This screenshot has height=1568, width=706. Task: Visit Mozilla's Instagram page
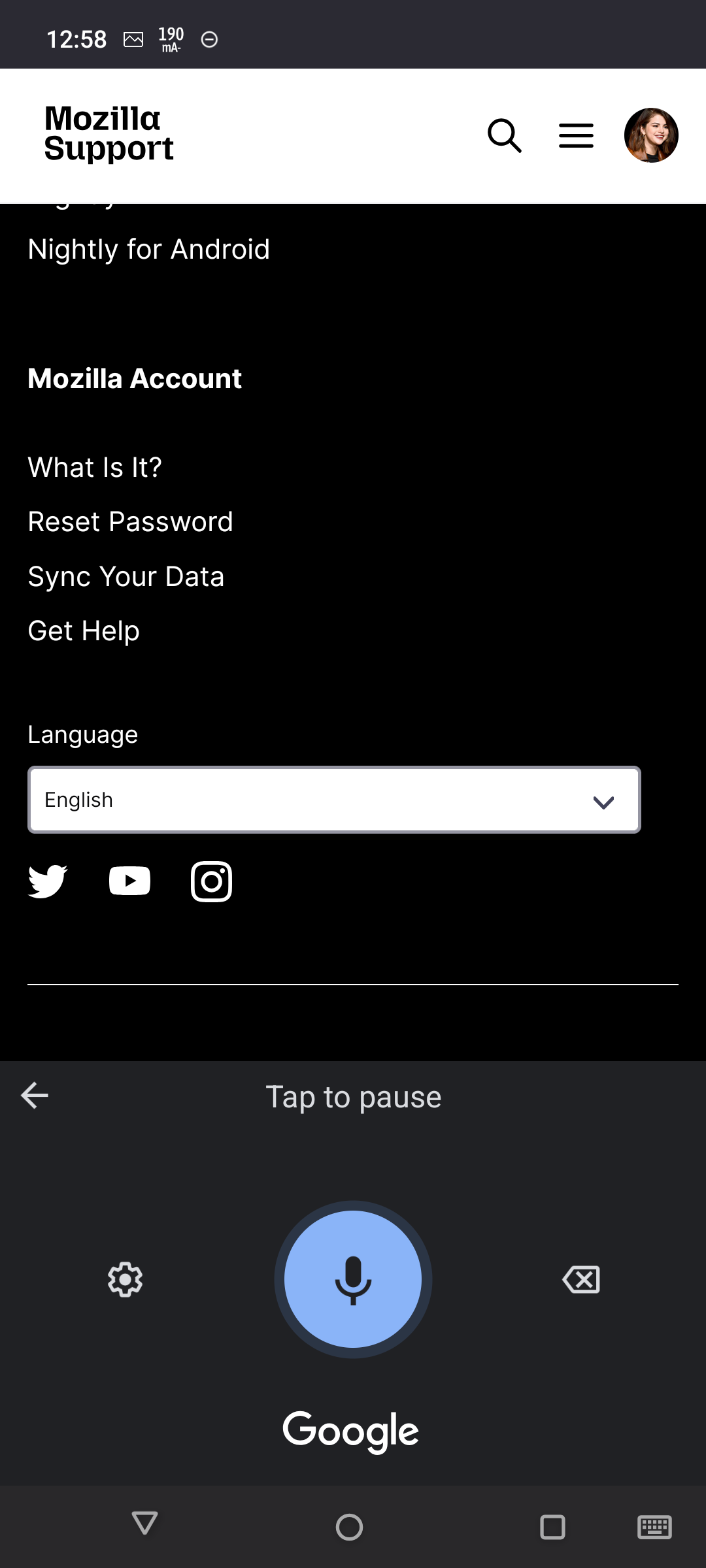[x=211, y=881]
